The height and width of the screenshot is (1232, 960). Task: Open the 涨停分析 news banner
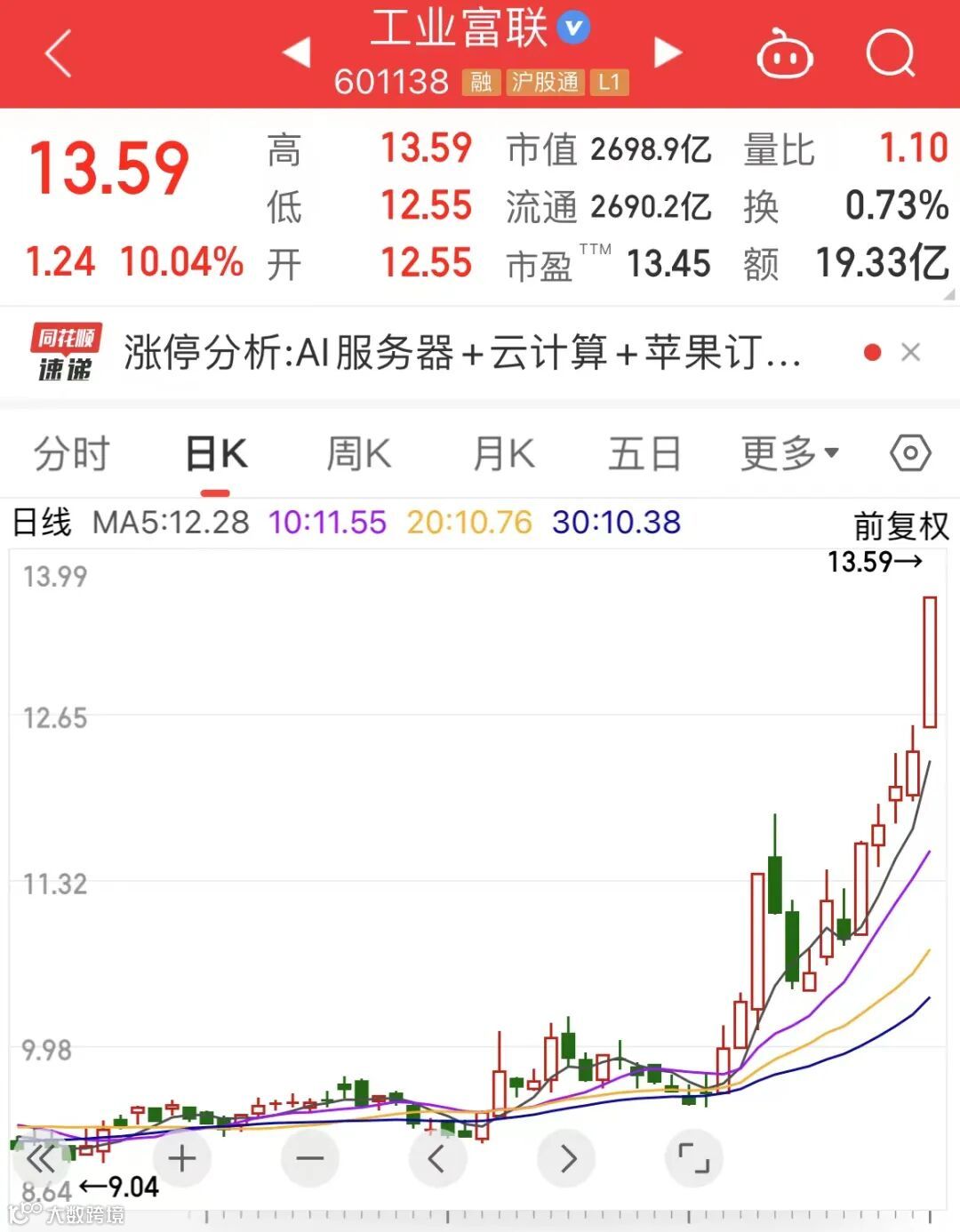click(x=462, y=353)
